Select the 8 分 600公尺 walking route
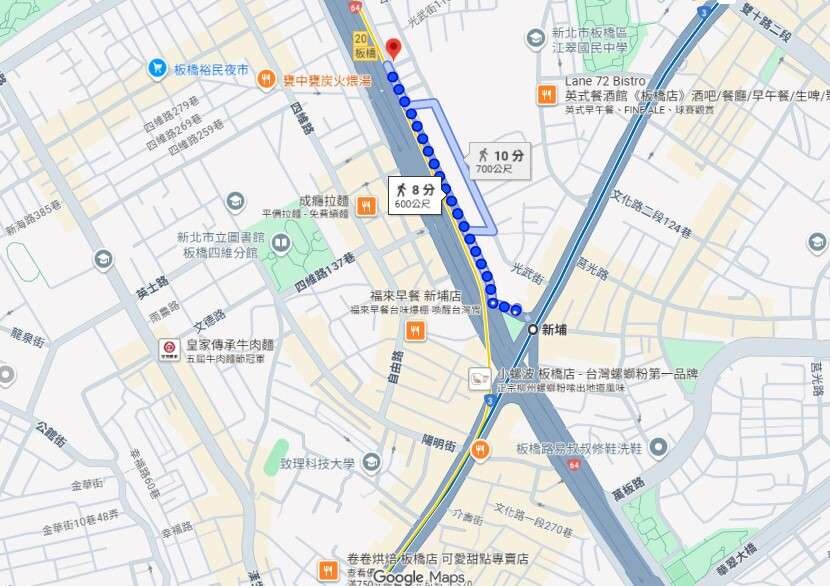Screen dimensions: 830x586 pos(413,193)
